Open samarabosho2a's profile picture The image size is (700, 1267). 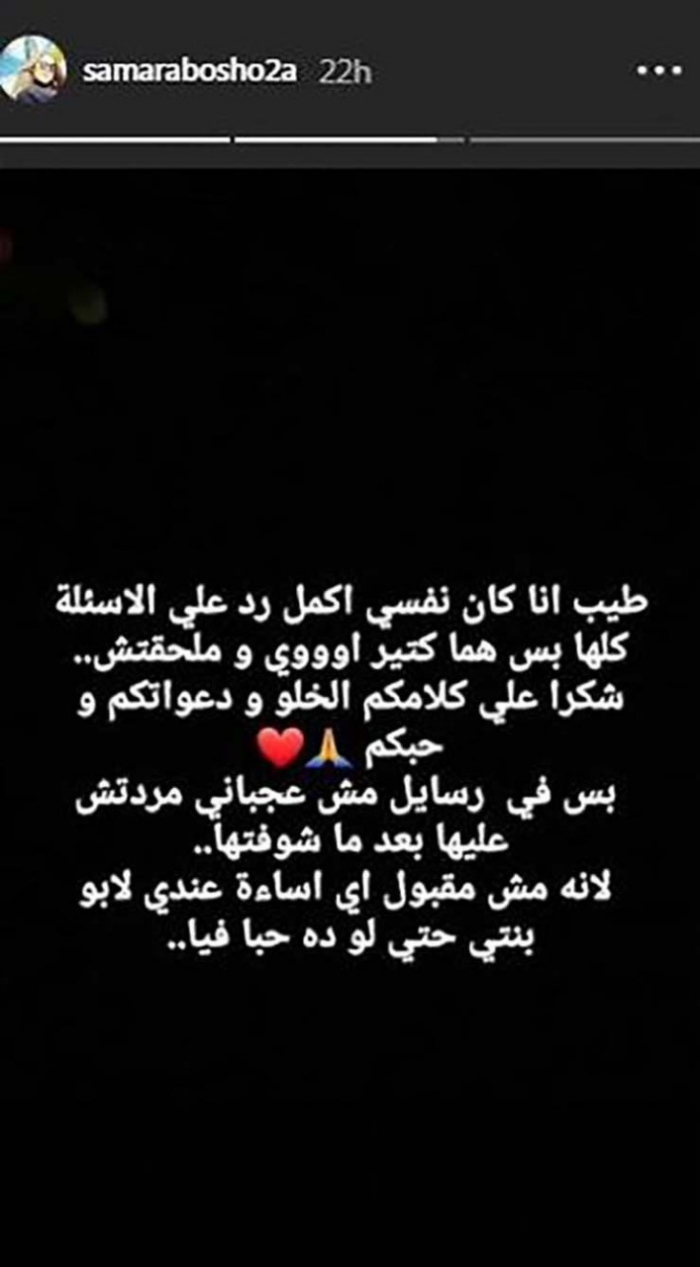(33, 70)
